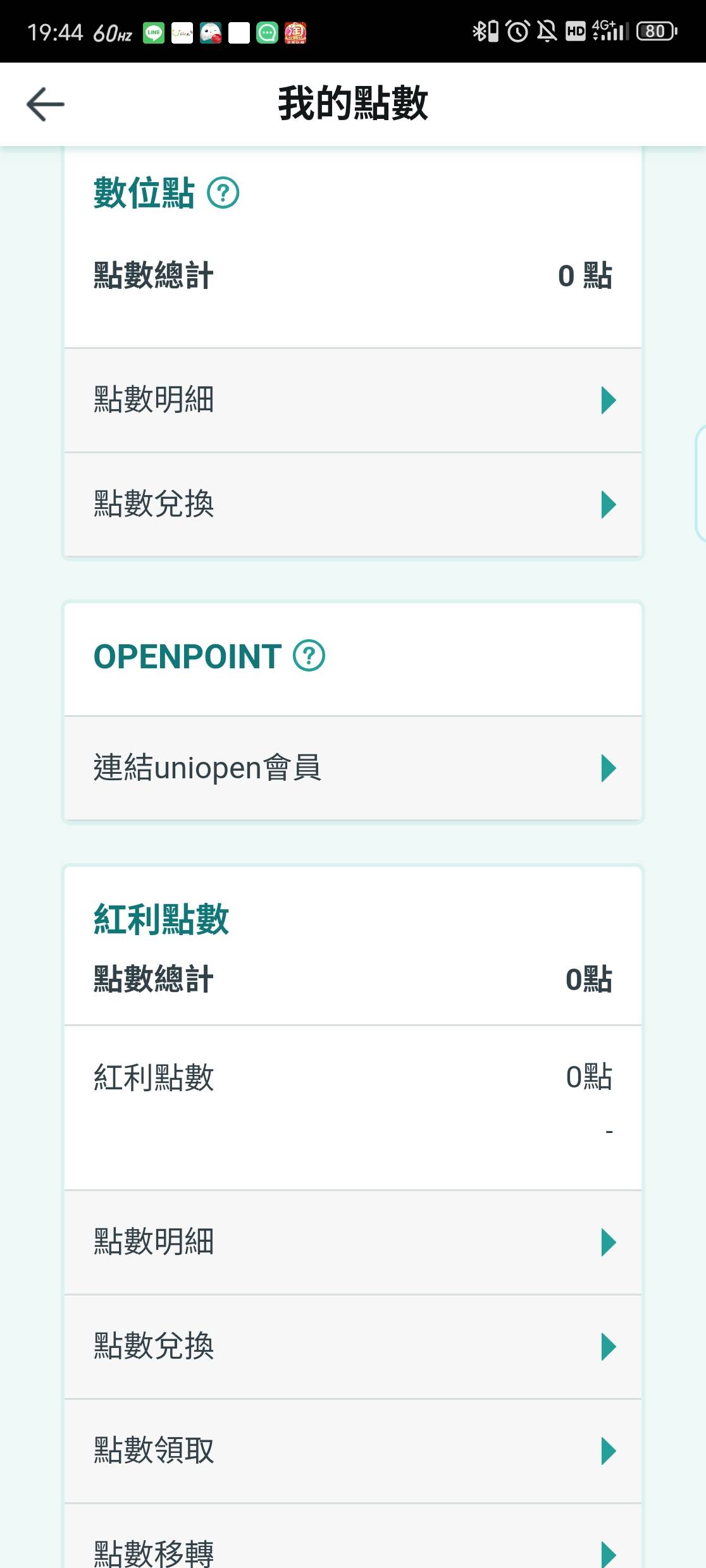The height and width of the screenshot is (1568, 706).
Task: Go back from 我的點數 page
Action: coord(45,104)
